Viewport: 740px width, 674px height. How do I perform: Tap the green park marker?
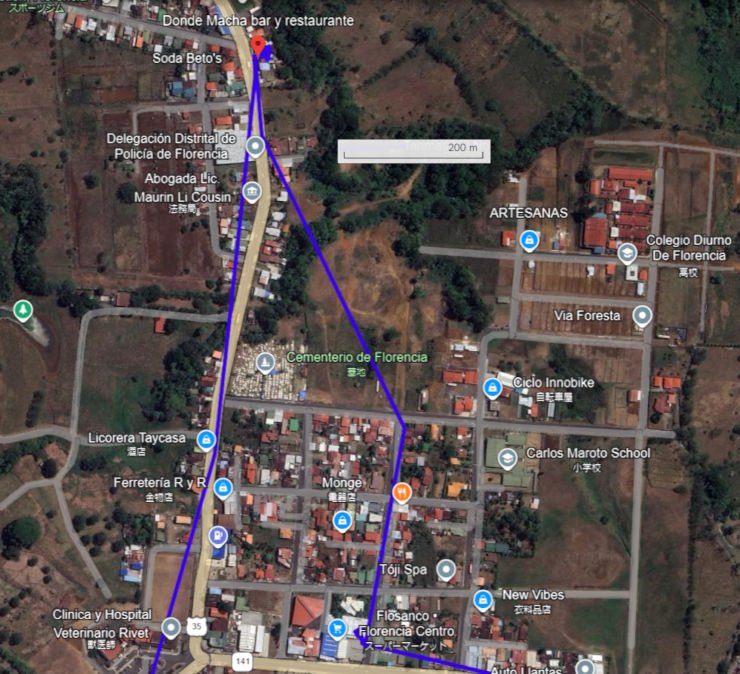click(23, 310)
